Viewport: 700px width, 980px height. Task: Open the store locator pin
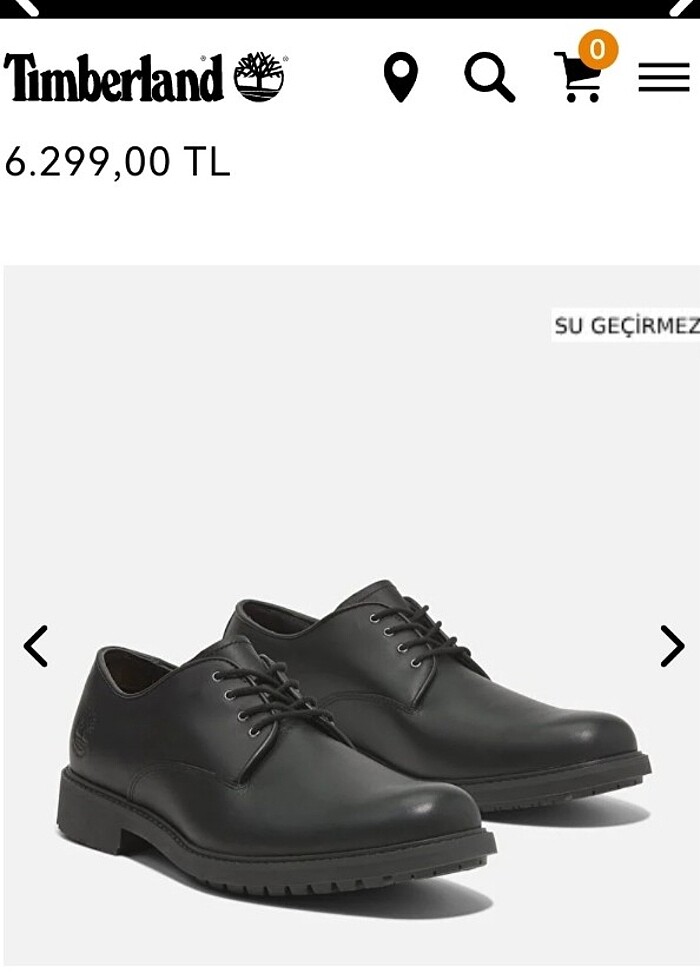point(401,78)
